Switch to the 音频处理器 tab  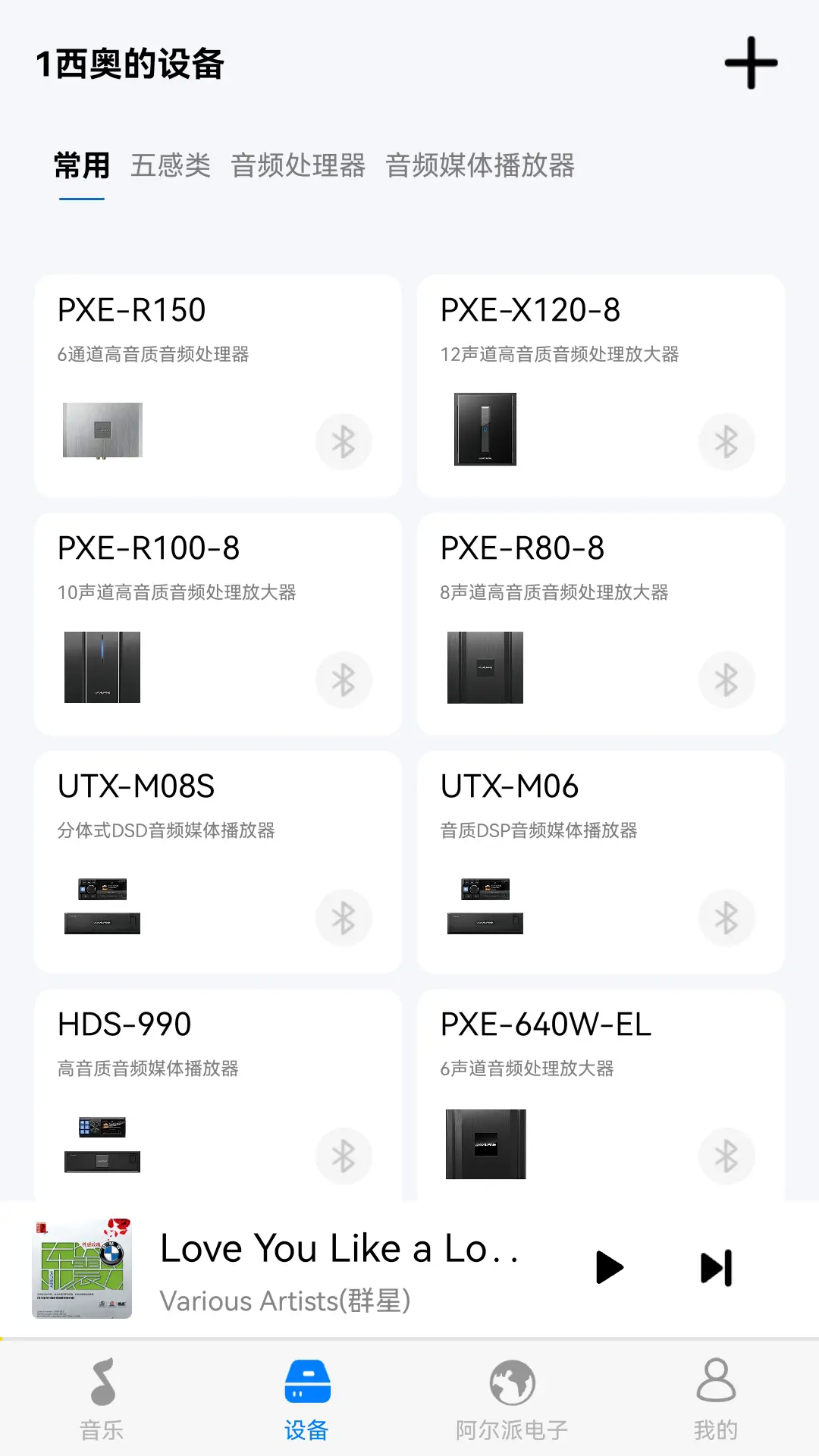point(298,165)
